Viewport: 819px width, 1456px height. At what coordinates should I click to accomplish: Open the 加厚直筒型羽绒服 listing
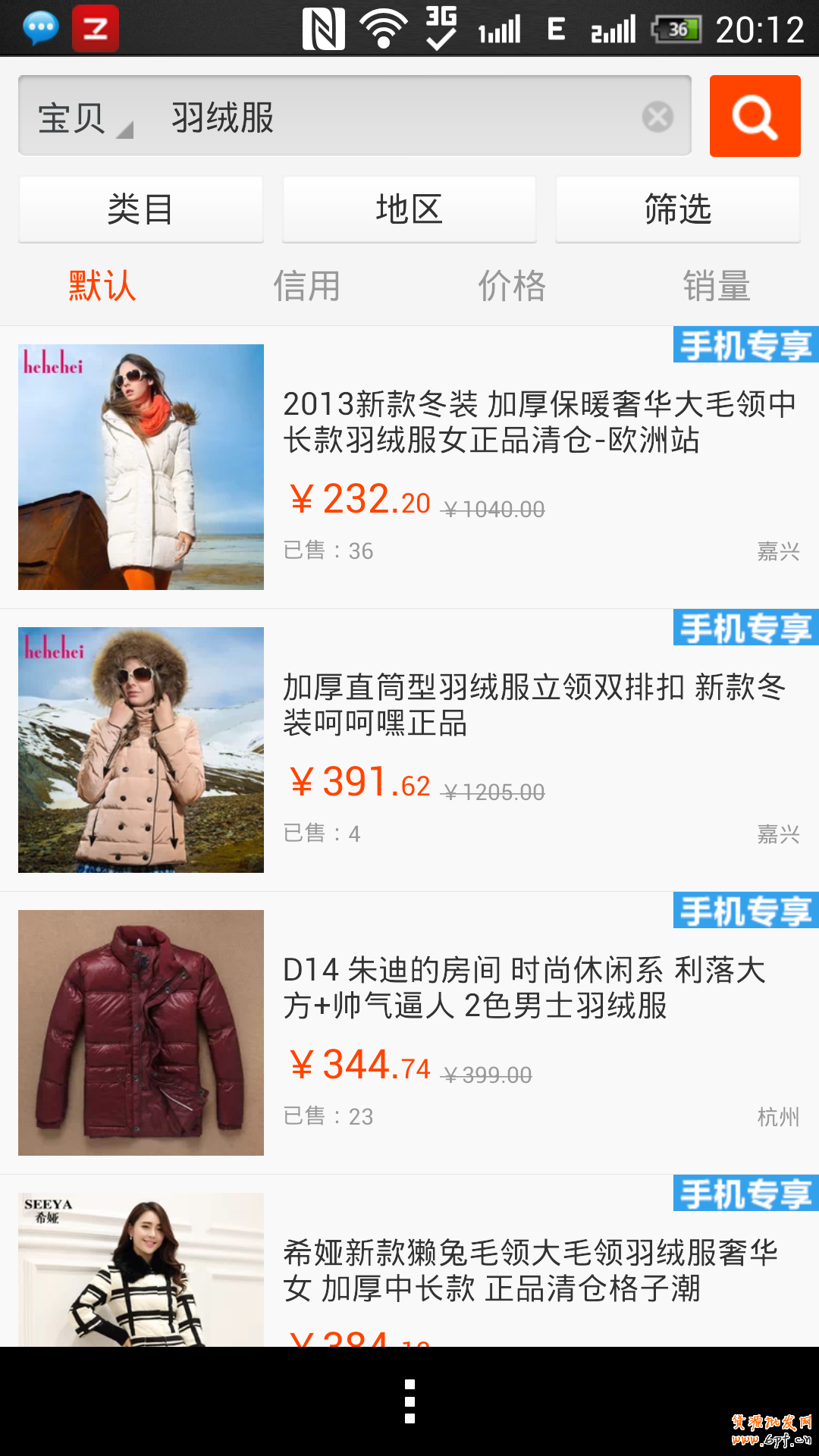pos(534,704)
